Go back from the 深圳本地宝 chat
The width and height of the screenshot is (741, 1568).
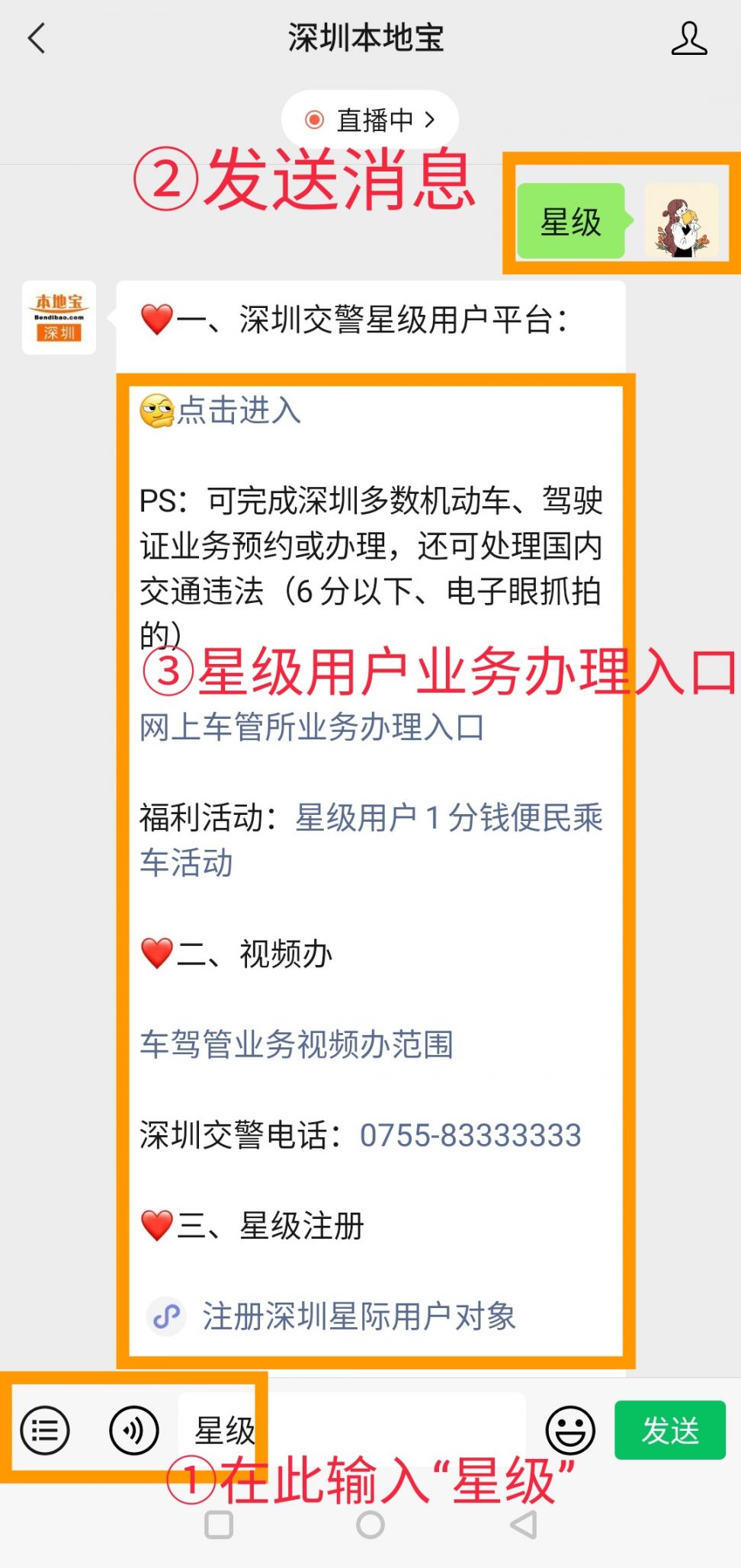pos(37,38)
